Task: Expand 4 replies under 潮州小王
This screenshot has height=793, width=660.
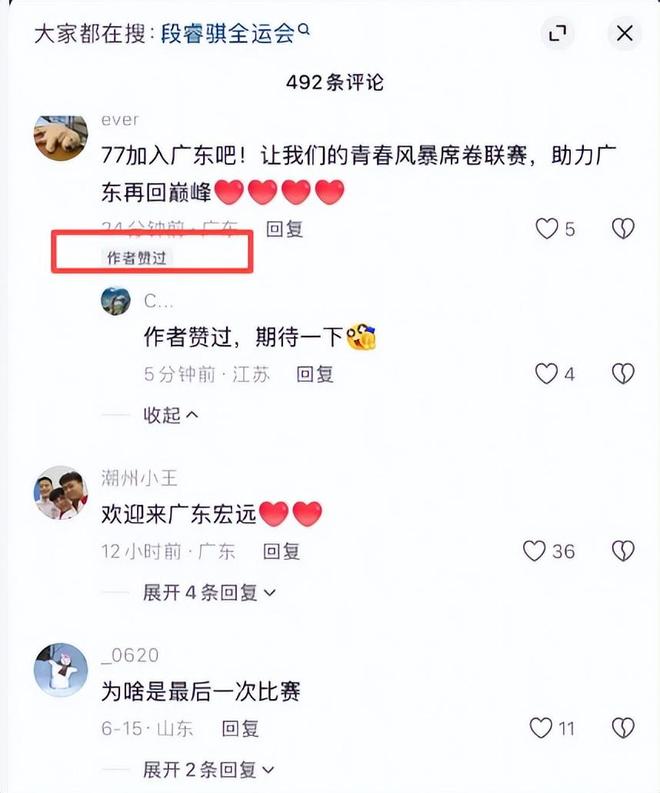Action: tap(208, 592)
